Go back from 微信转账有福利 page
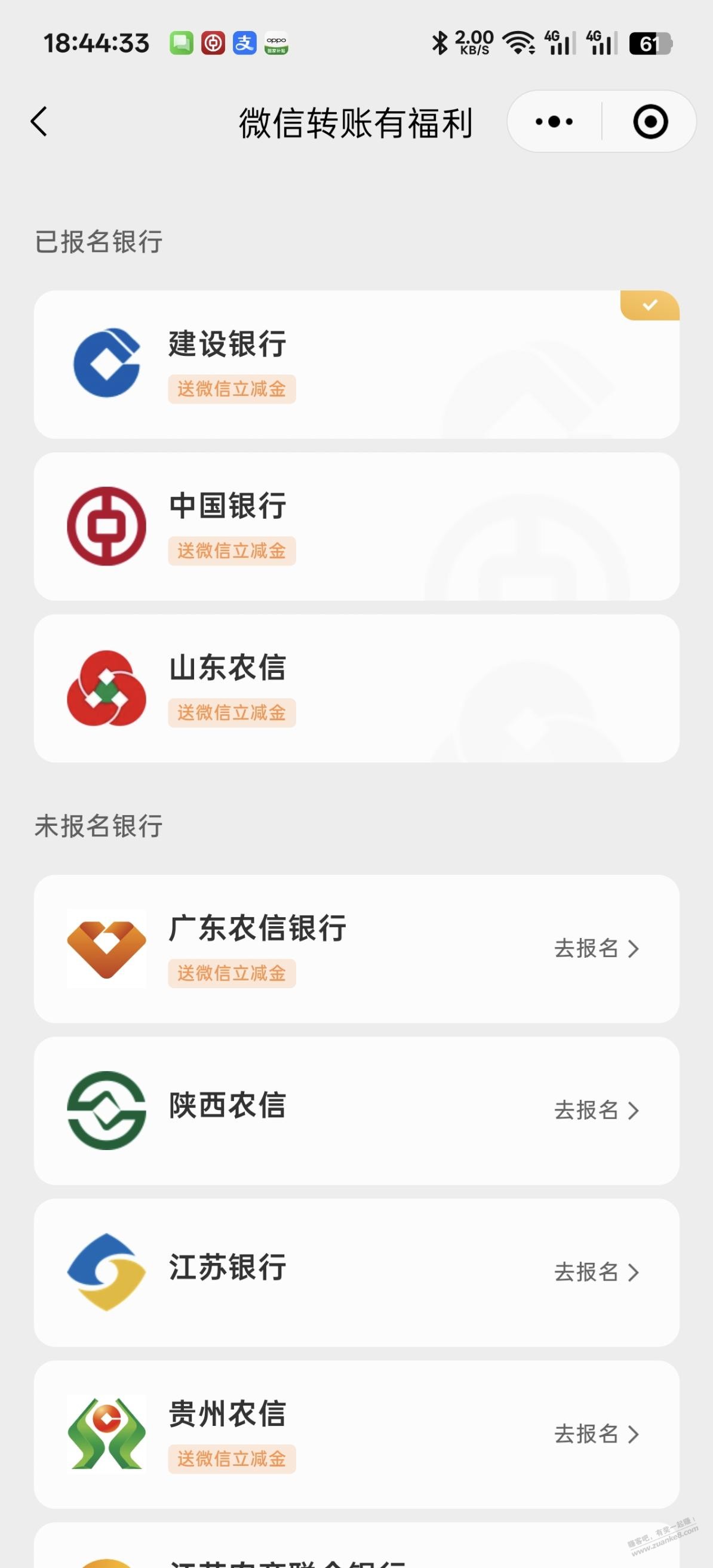The height and width of the screenshot is (1568, 713). (39, 121)
